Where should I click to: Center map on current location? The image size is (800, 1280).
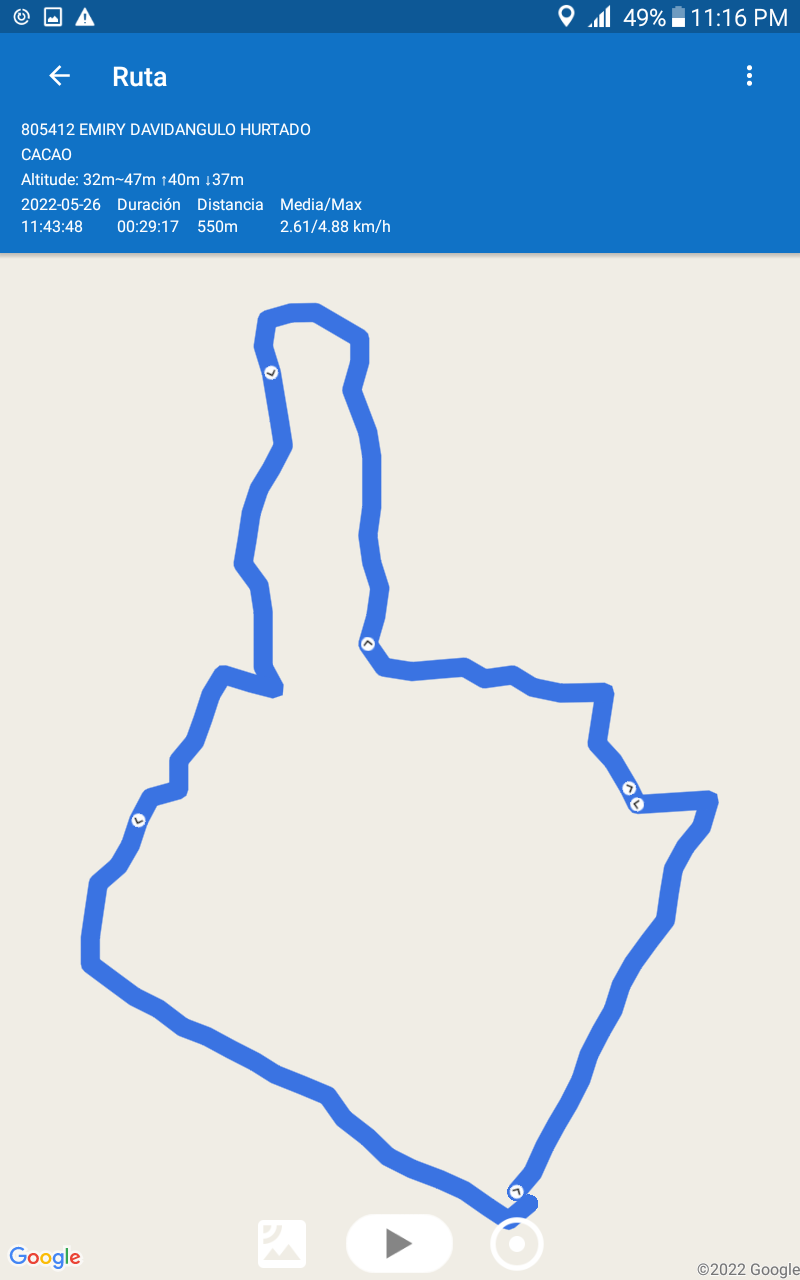click(517, 1244)
